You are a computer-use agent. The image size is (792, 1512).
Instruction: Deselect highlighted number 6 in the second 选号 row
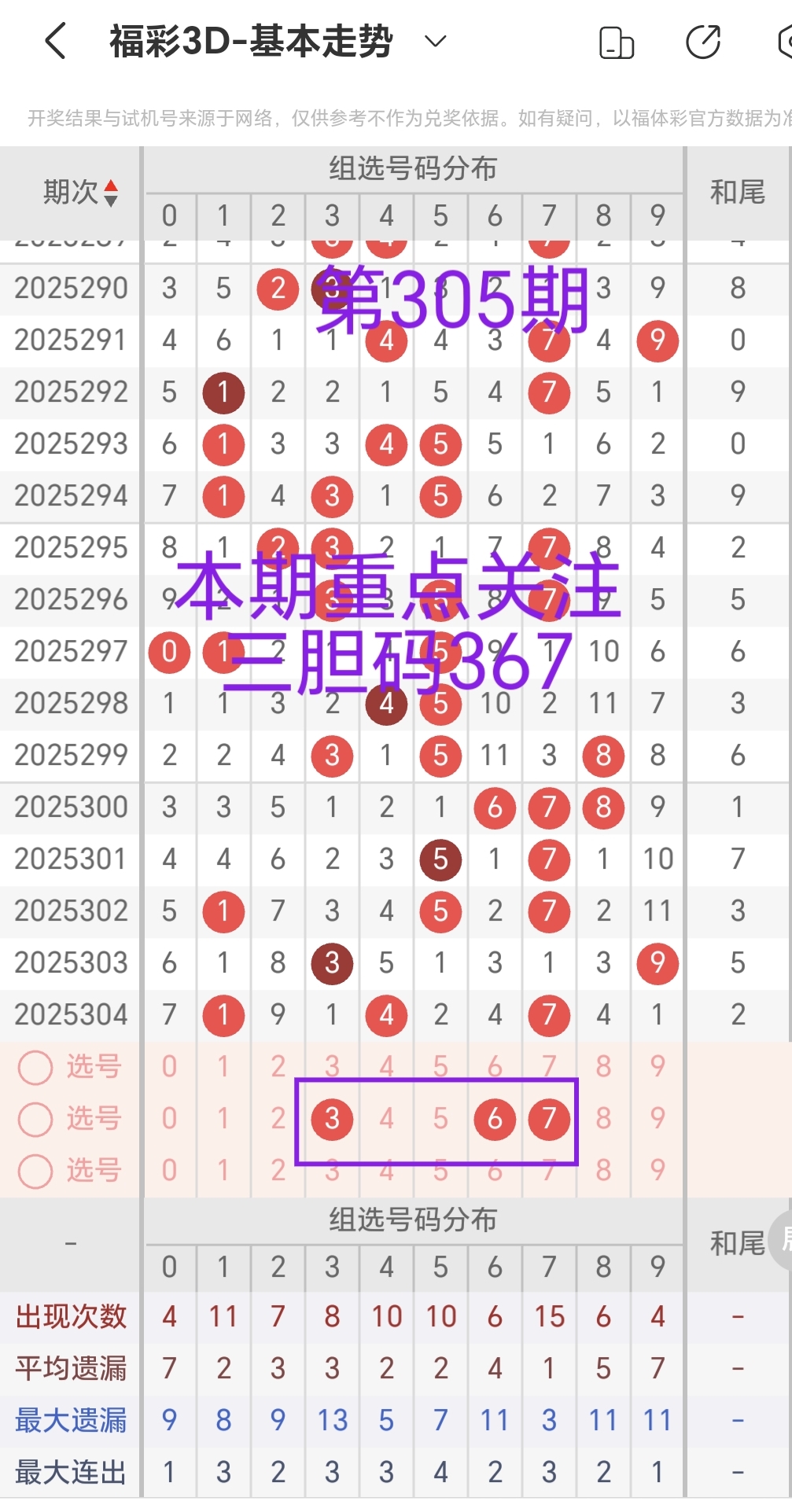[x=495, y=1120]
